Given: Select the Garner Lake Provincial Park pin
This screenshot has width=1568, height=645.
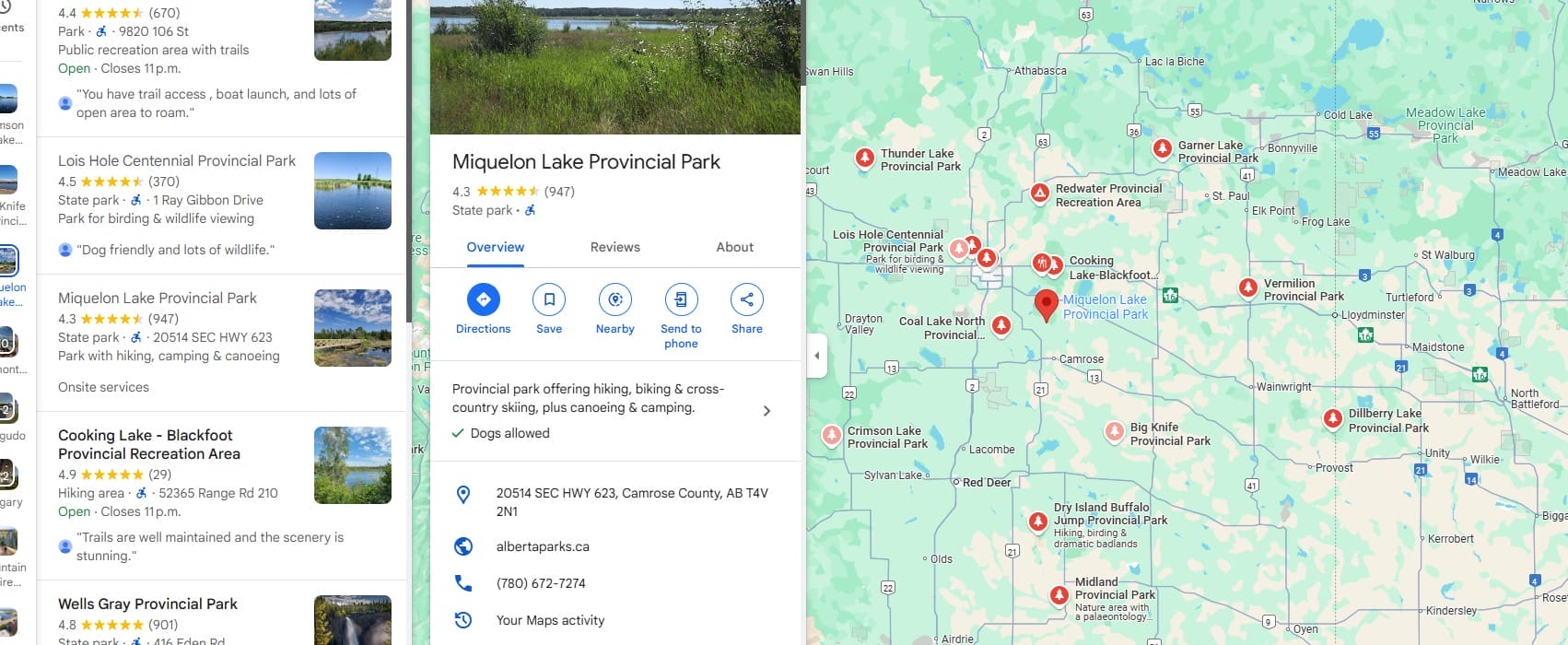Looking at the screenshot, I should tap(1163, 147).
